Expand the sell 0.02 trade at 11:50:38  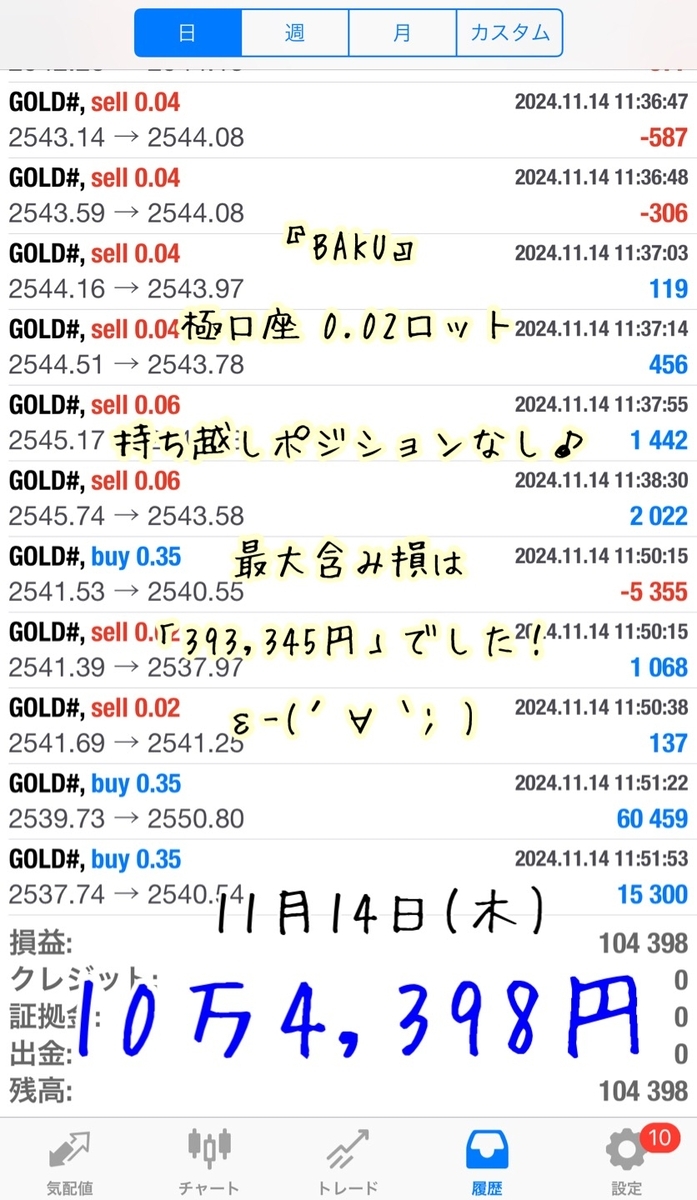[x=348, y=725]
